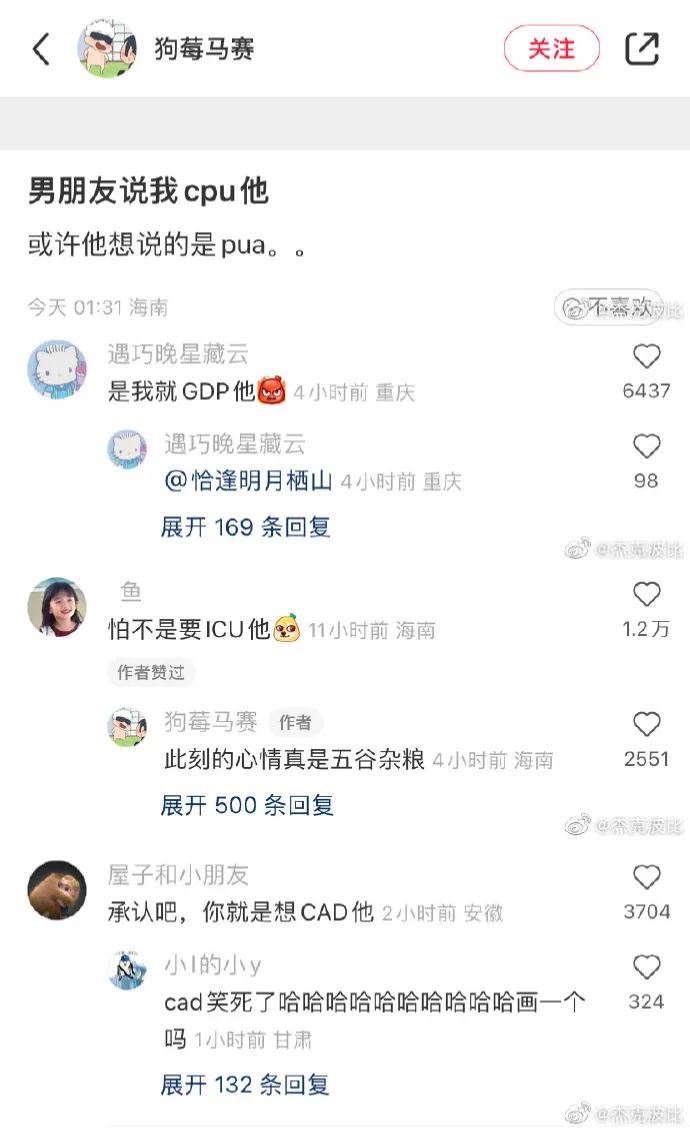Viewport: 690px width, 1131px height.
Task: Open the @恰逢明月栖山 mention link
Action: [248, 482]
